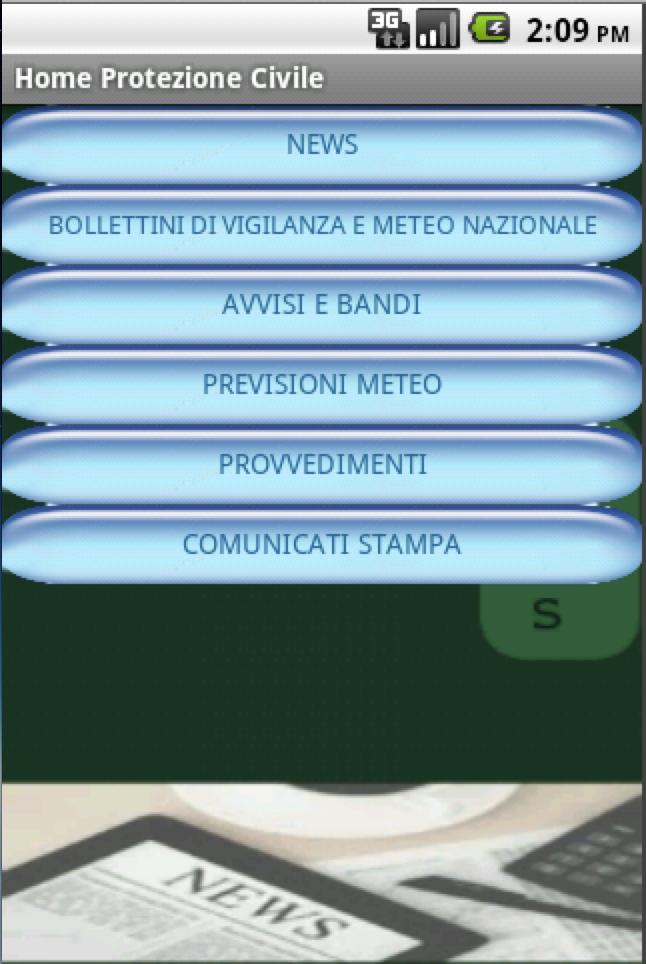Go to Provvedimenti
The width and height of the screenshot is (646, 964).
(x=322, y=465)
